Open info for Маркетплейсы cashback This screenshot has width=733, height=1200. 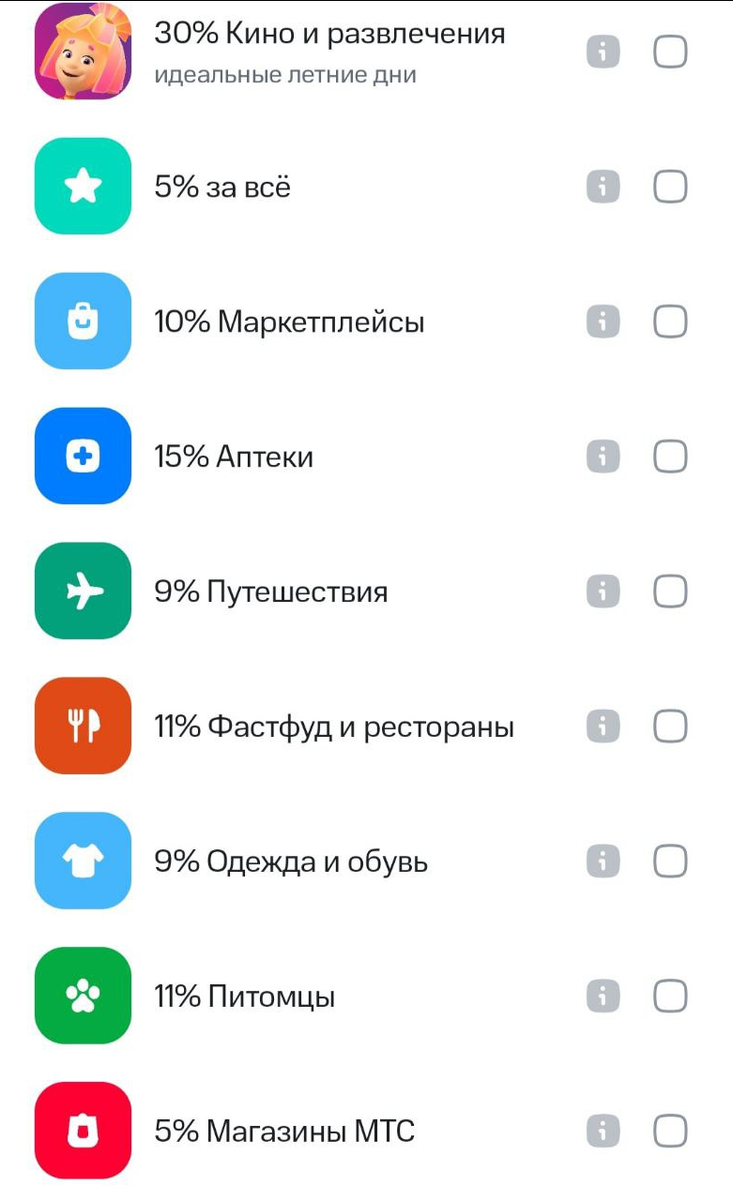(x=604, y=322)
